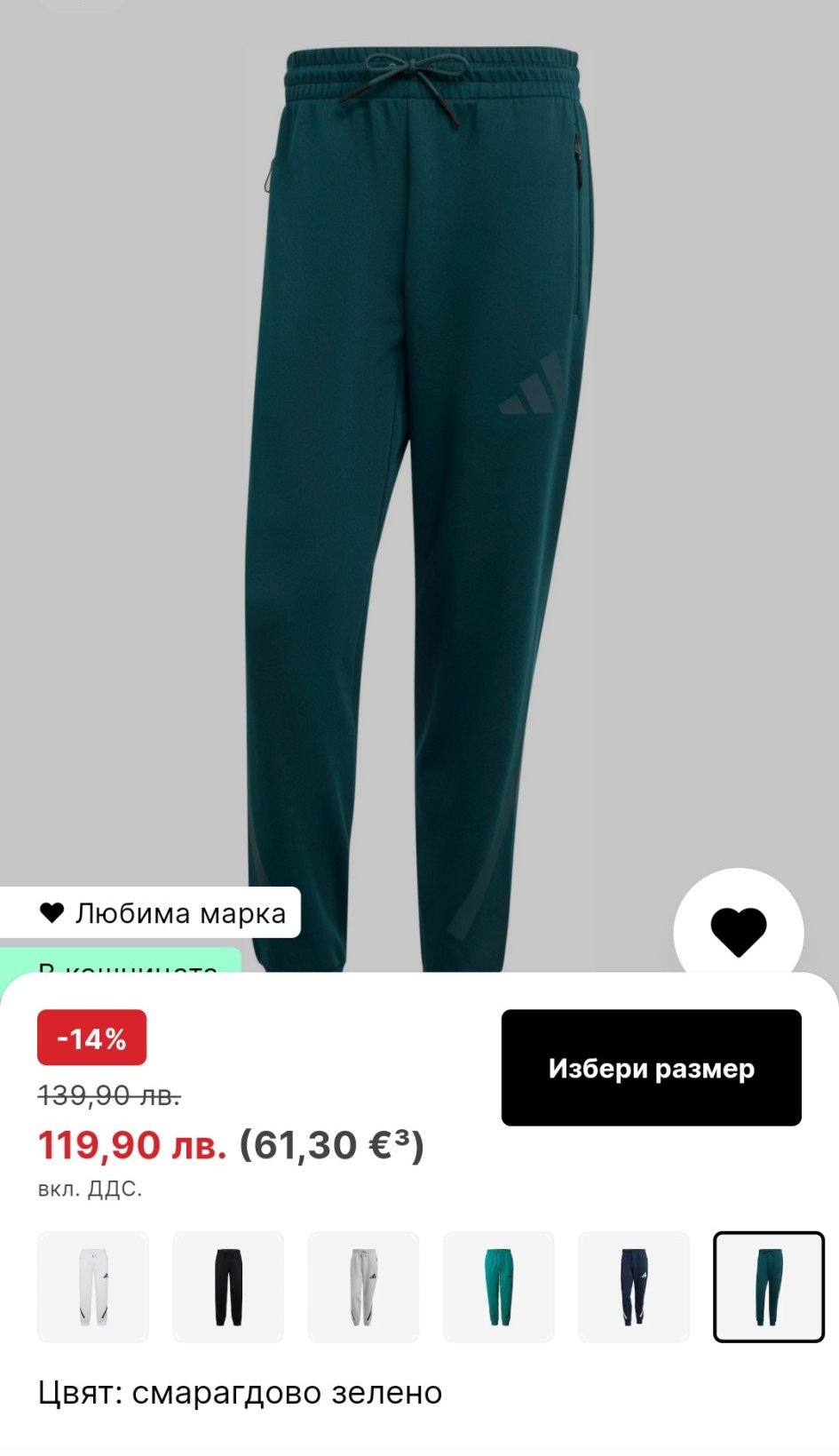View the navy blue pants variant
Image resolution: width=839 pixels, height=1456 pixels.
(x=633, y=1285)
